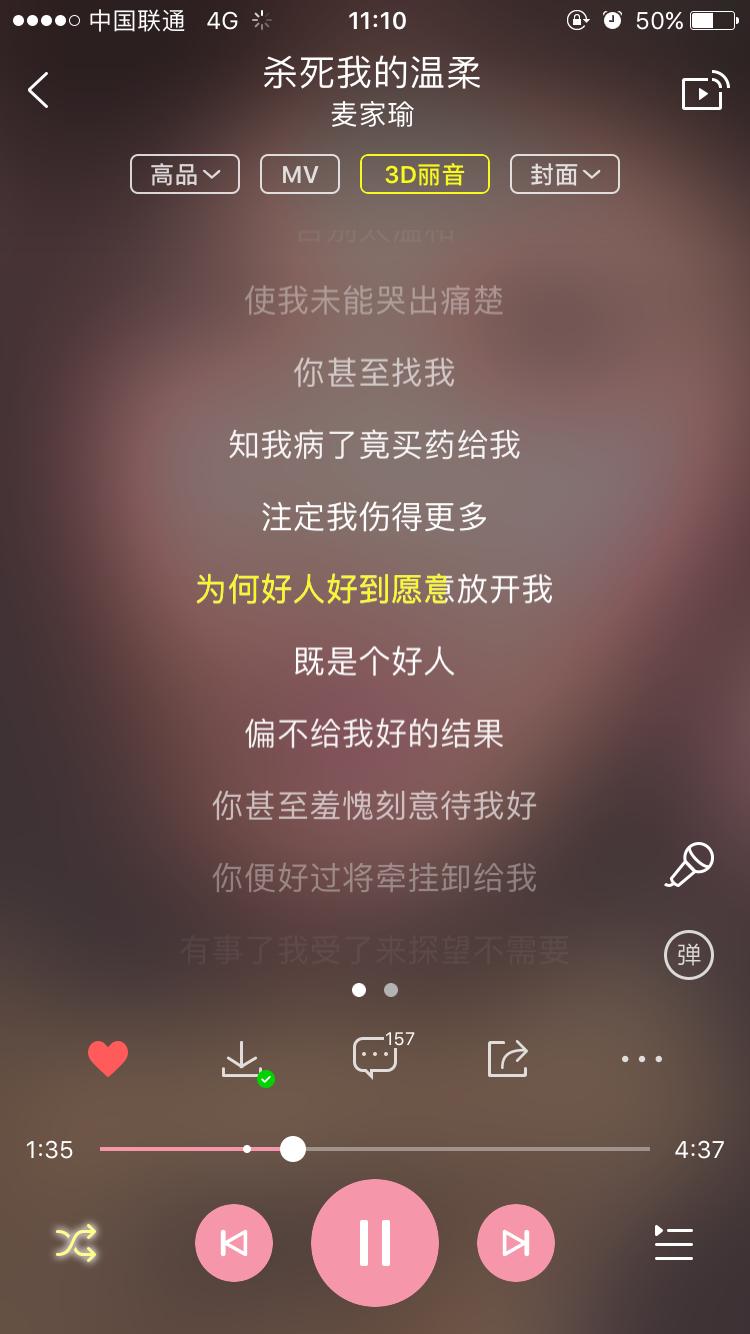Open the more options ellipsis icon
750x1334 pixels.
[x=640, y=1058]
